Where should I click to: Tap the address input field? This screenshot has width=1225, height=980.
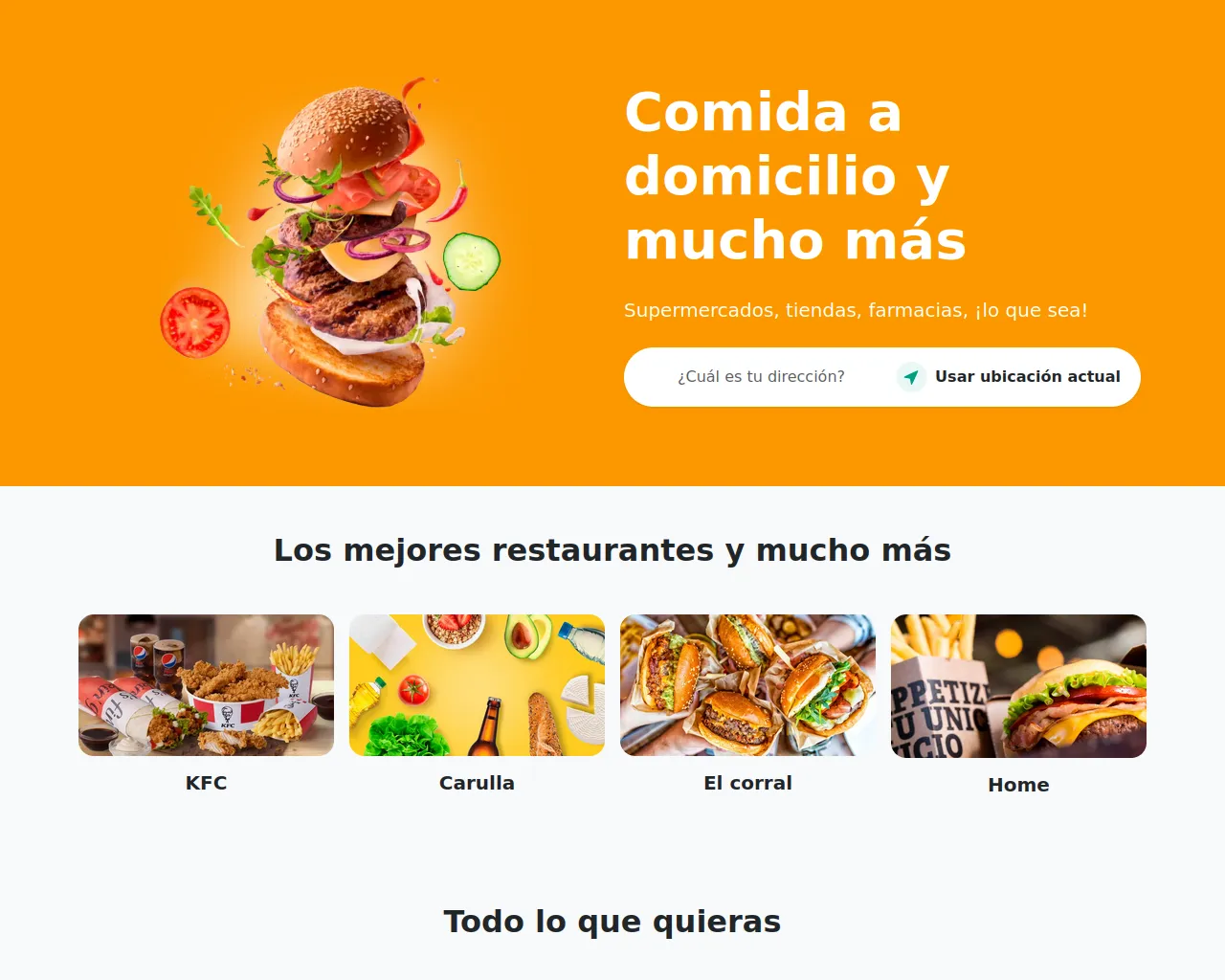(x=761, y=377)
